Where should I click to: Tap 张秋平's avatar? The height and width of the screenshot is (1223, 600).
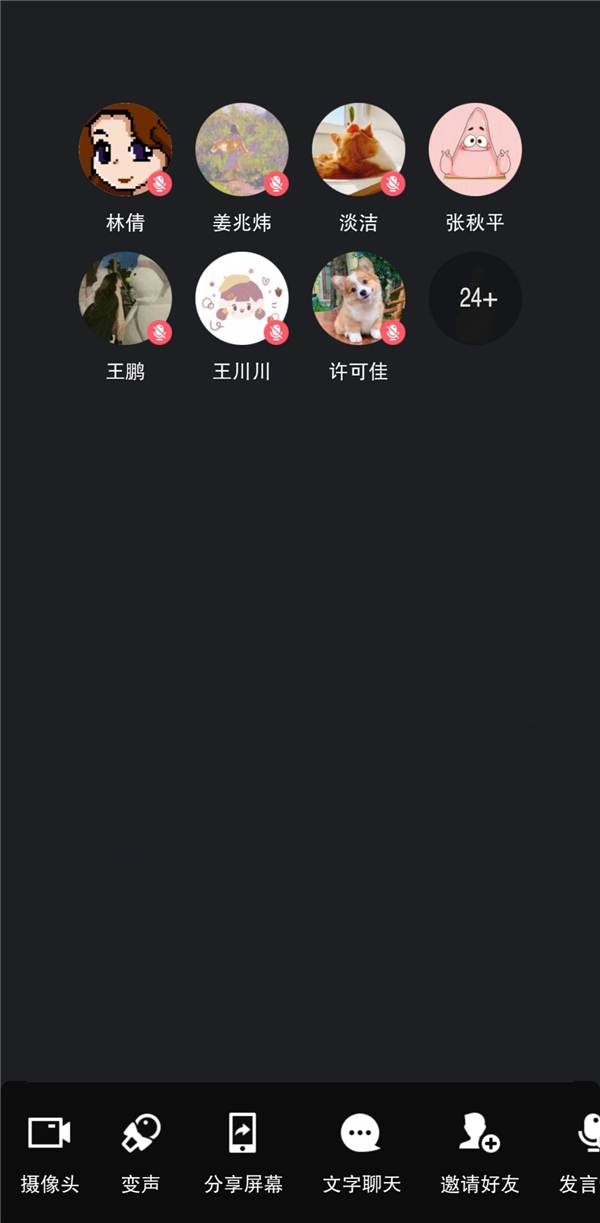(x=475, y=150)
